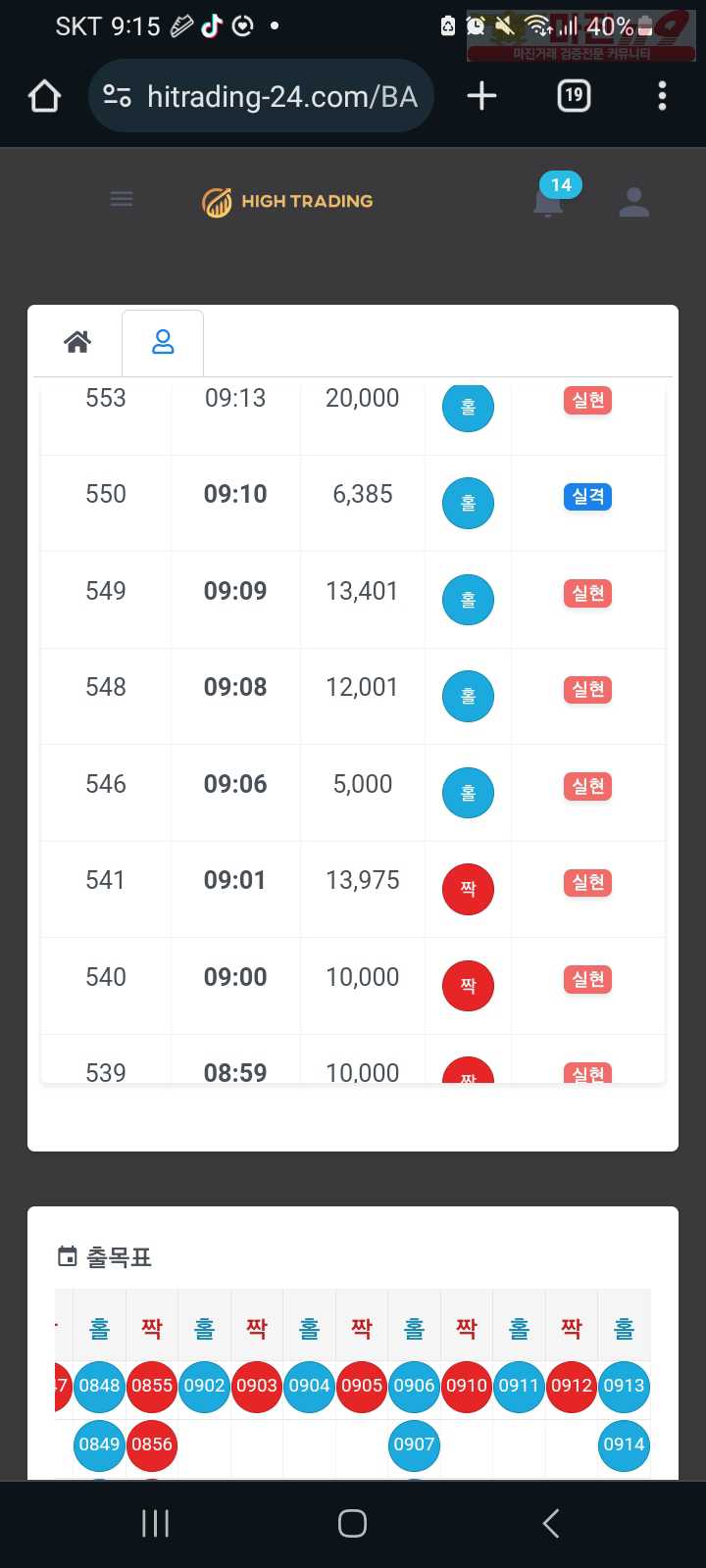Select the person profile tab
Screen dimensions: 706x1568
coord(163,342)
